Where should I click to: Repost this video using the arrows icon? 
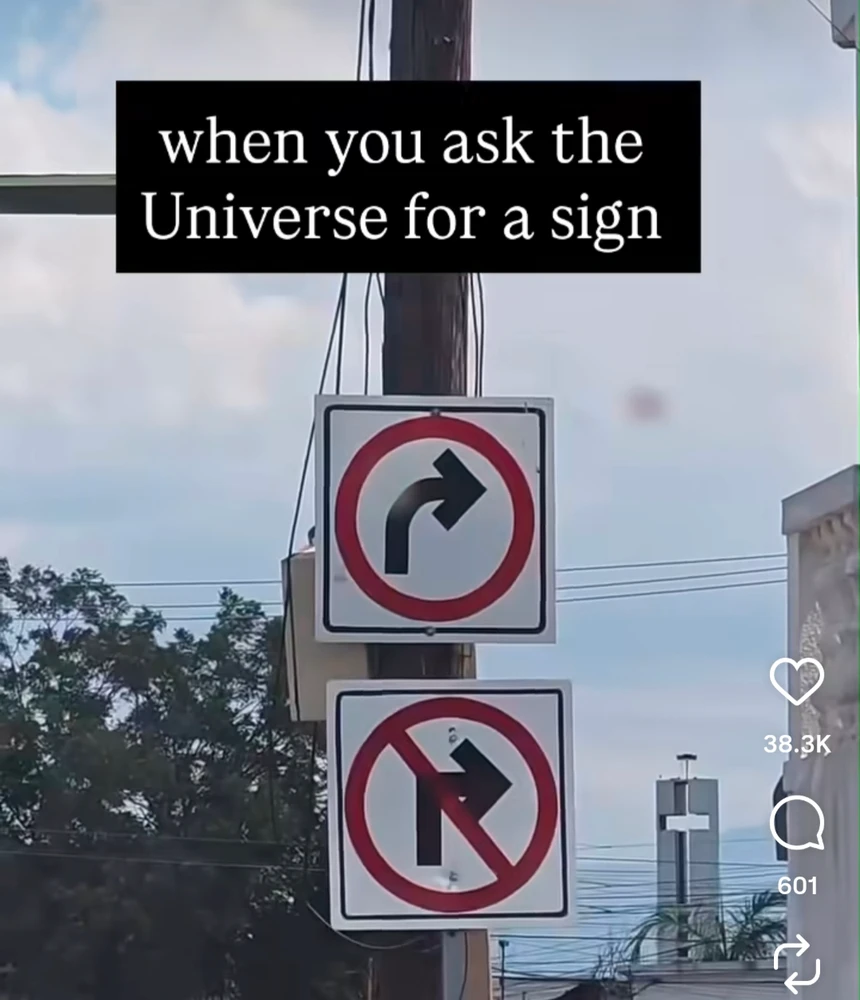click(x=797, y=963)
